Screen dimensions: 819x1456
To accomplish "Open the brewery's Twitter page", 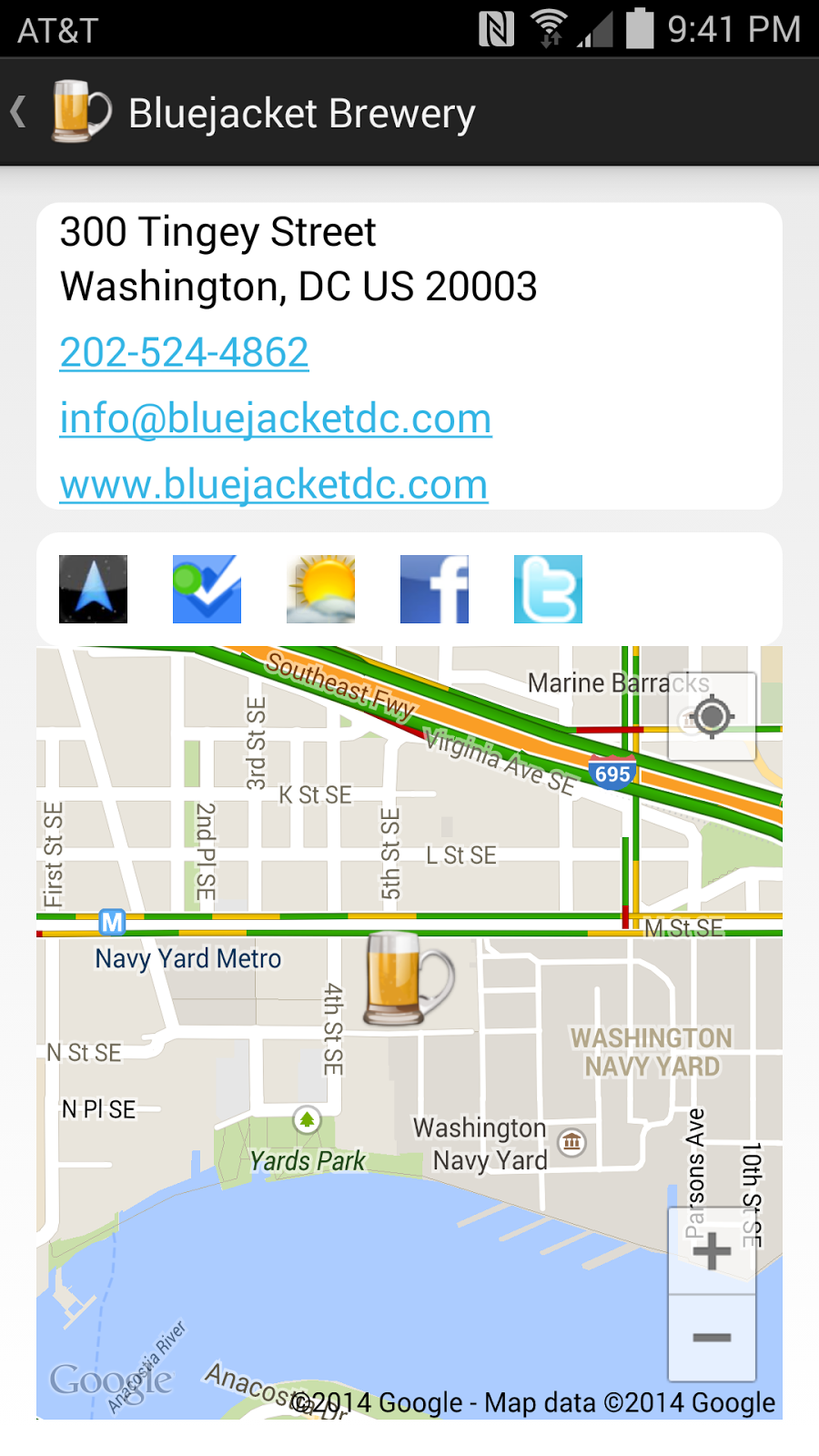I will tap(548, 589).
